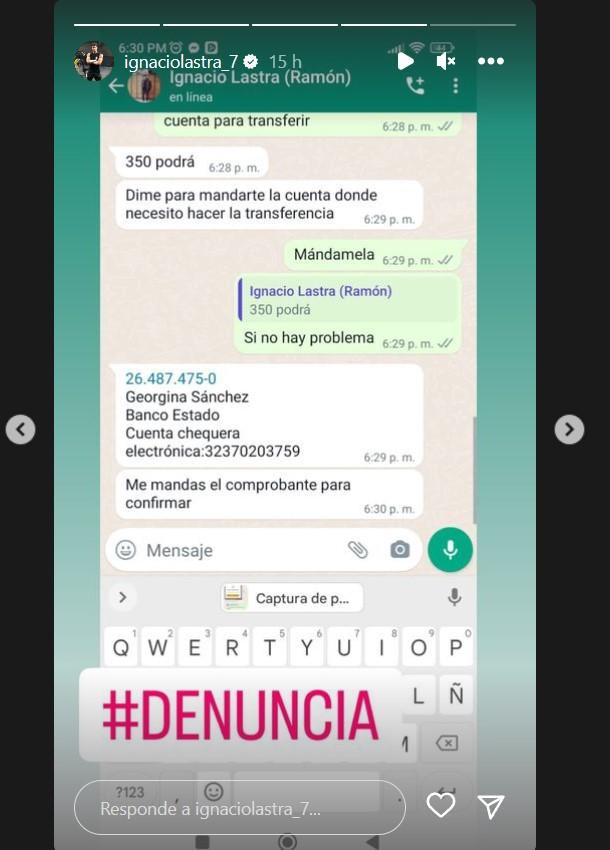Tap the ignaciolastra_7 username link
The height and width of the screenshot is (850, 610).
180,62
